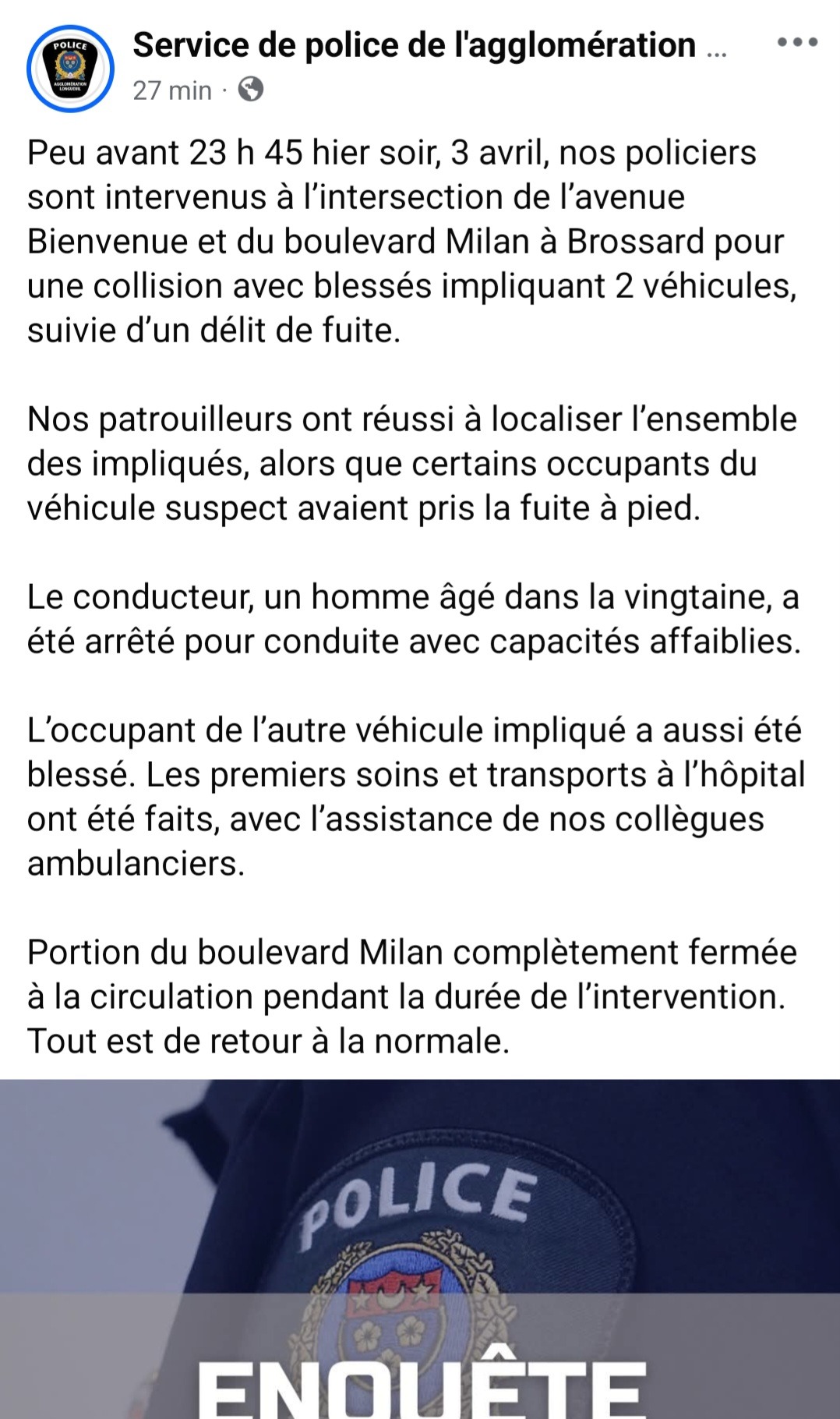Open the police service profile picture
Image resolution: width=840 pixels, height=1419 pixels.
(x=70, y=69)
